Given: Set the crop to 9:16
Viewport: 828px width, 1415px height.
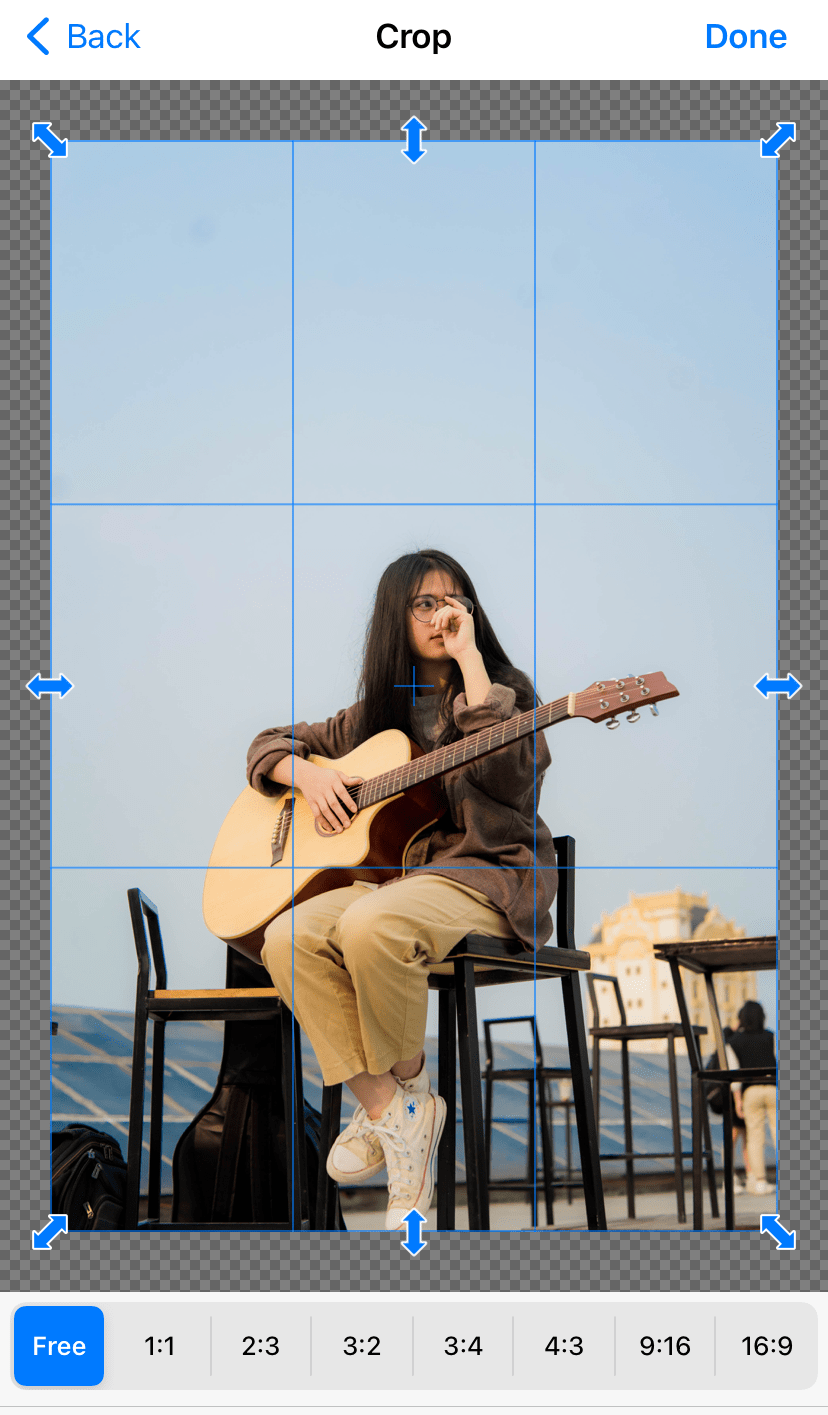Looking at the screenshot, I should 665,1346.
